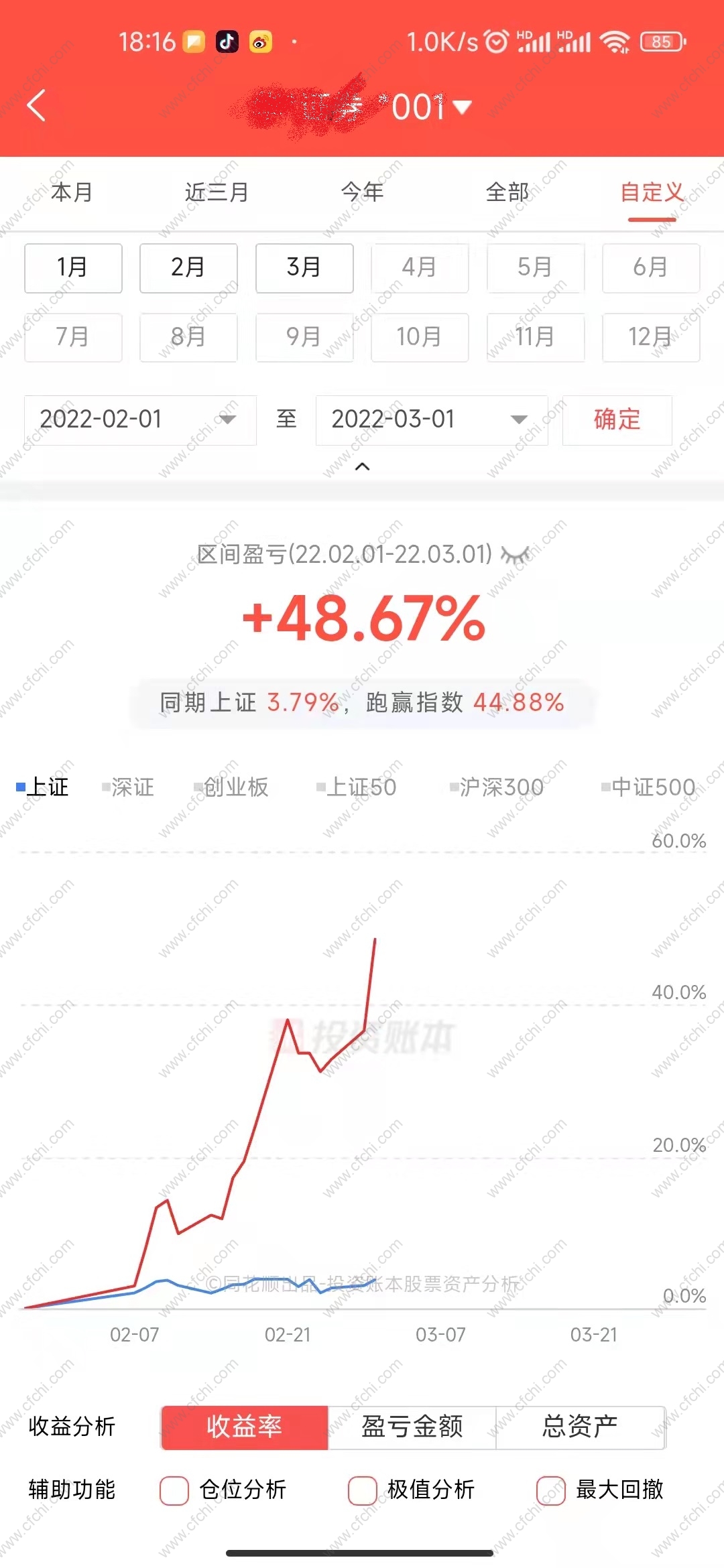
Task: Enable the 最大回撤 checkbox
Action: pos(551,1490)
